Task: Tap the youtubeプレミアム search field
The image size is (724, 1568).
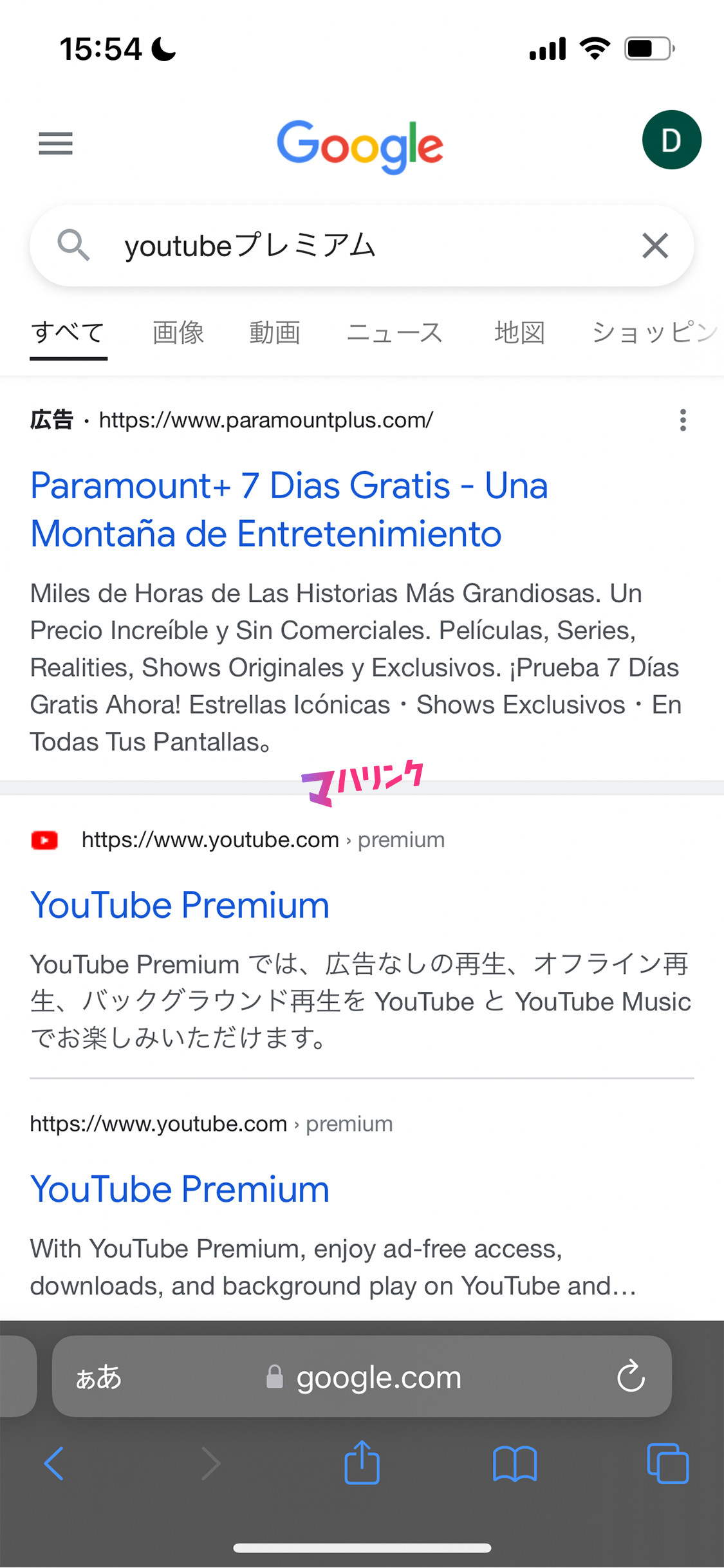Action: tap(362, 246)
